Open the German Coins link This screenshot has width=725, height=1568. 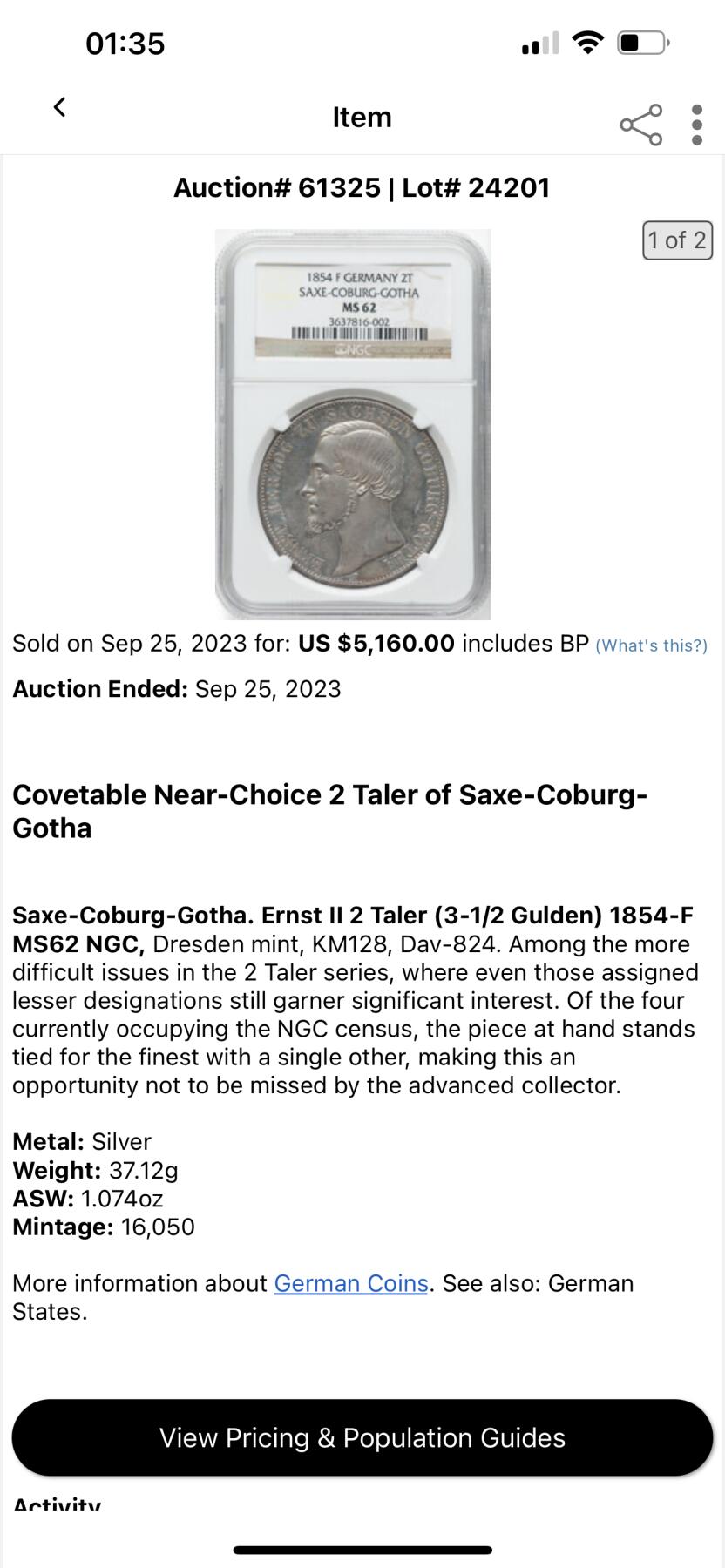(351, 1283)
